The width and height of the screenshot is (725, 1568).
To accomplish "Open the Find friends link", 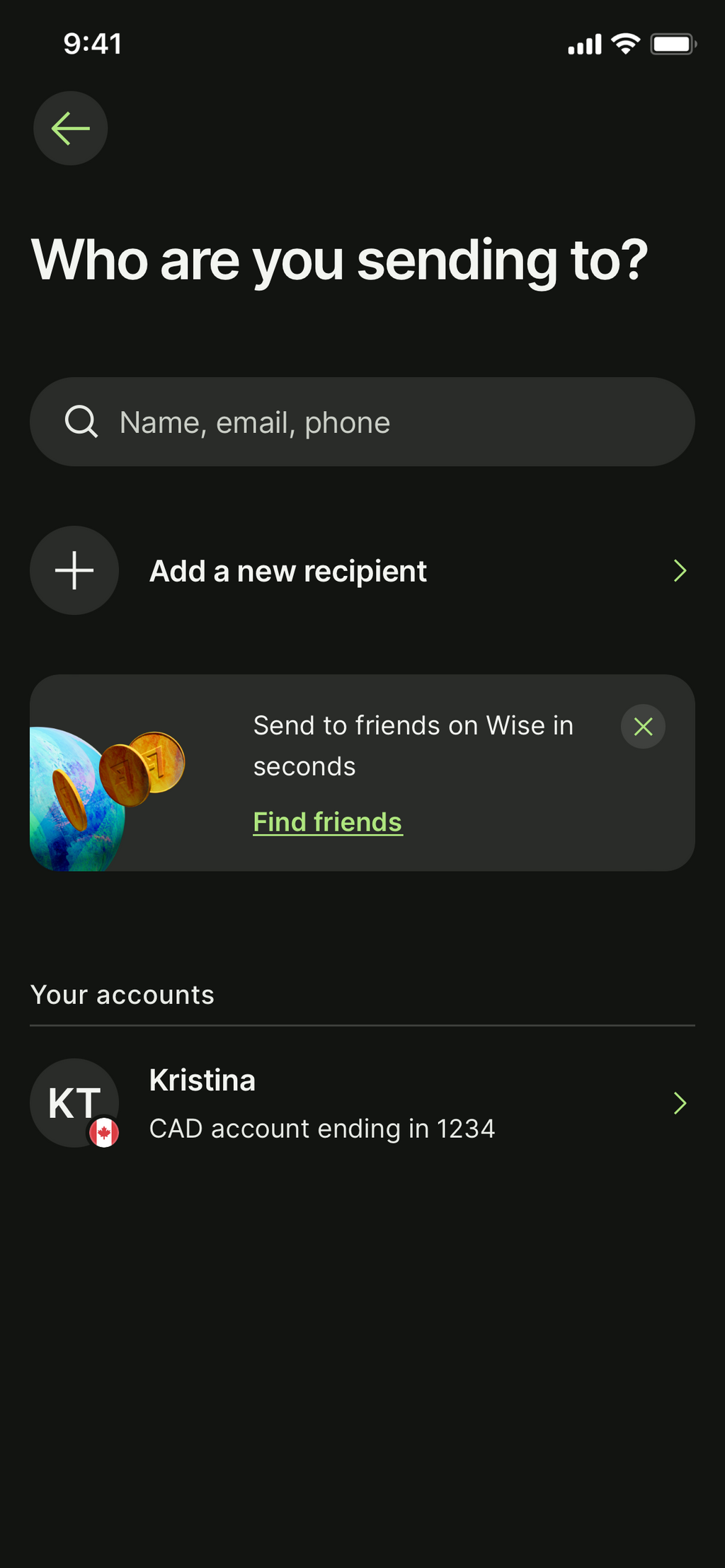I will coord(327,822).
